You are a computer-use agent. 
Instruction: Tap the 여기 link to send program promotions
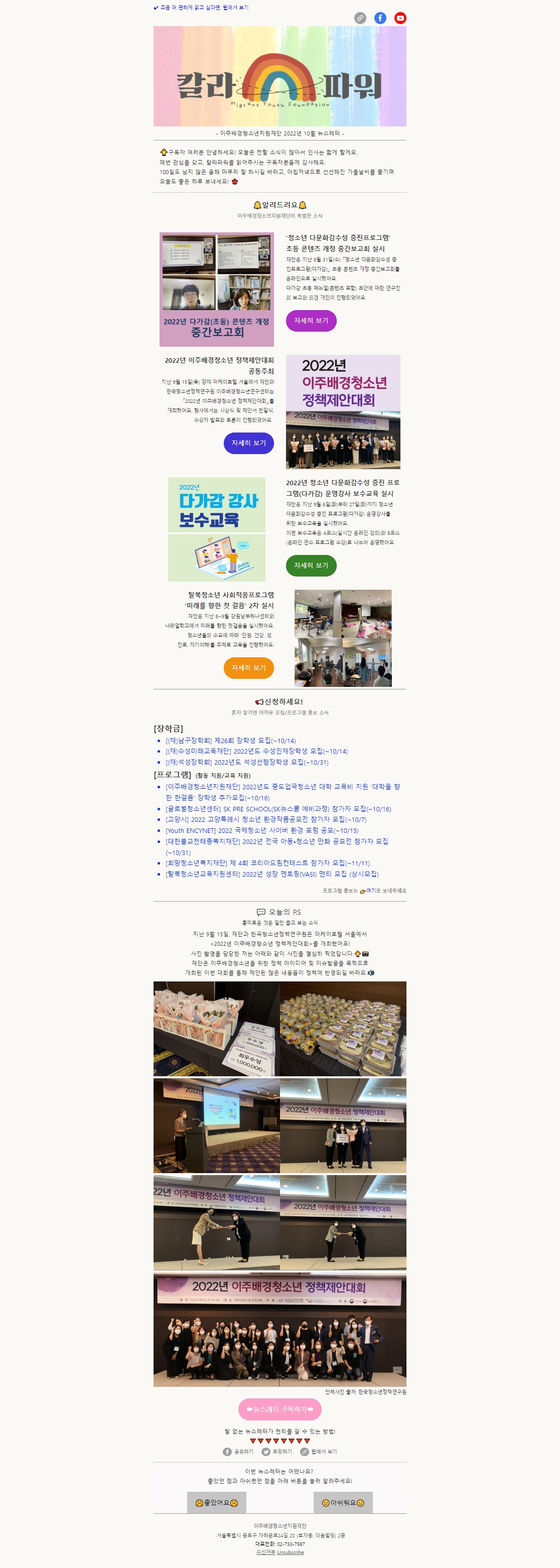(x=370, y=891)
